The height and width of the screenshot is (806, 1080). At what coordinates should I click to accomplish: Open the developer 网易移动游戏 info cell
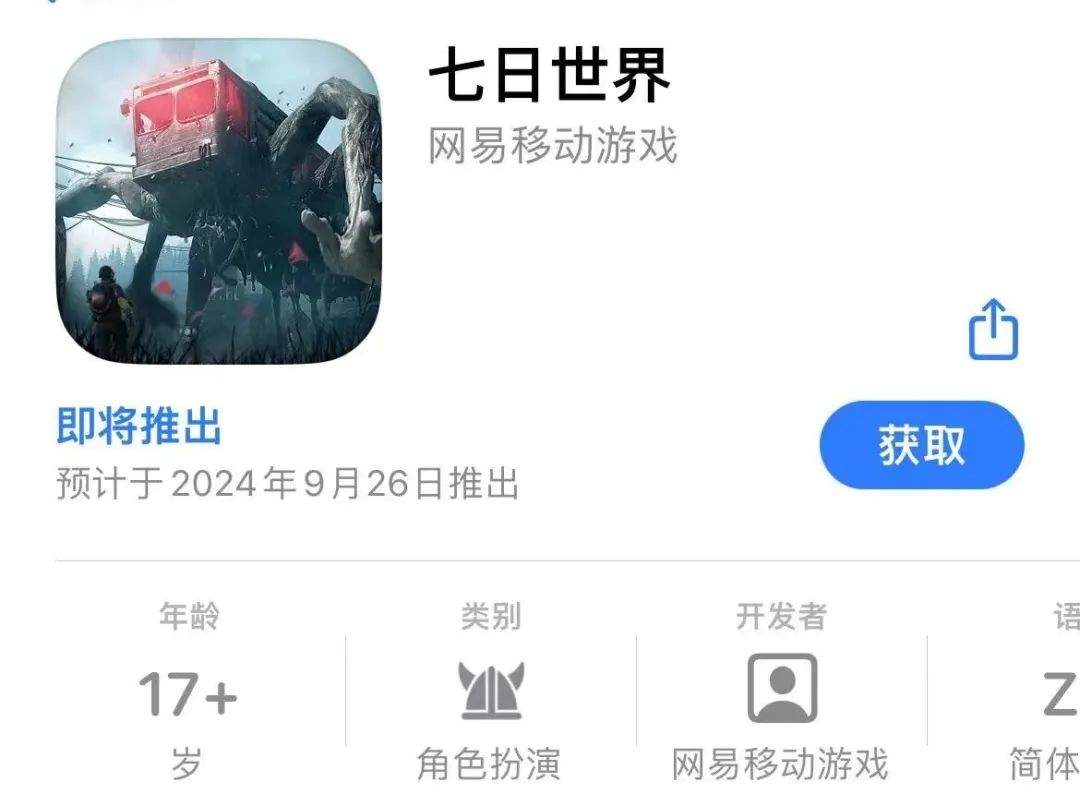781,690
